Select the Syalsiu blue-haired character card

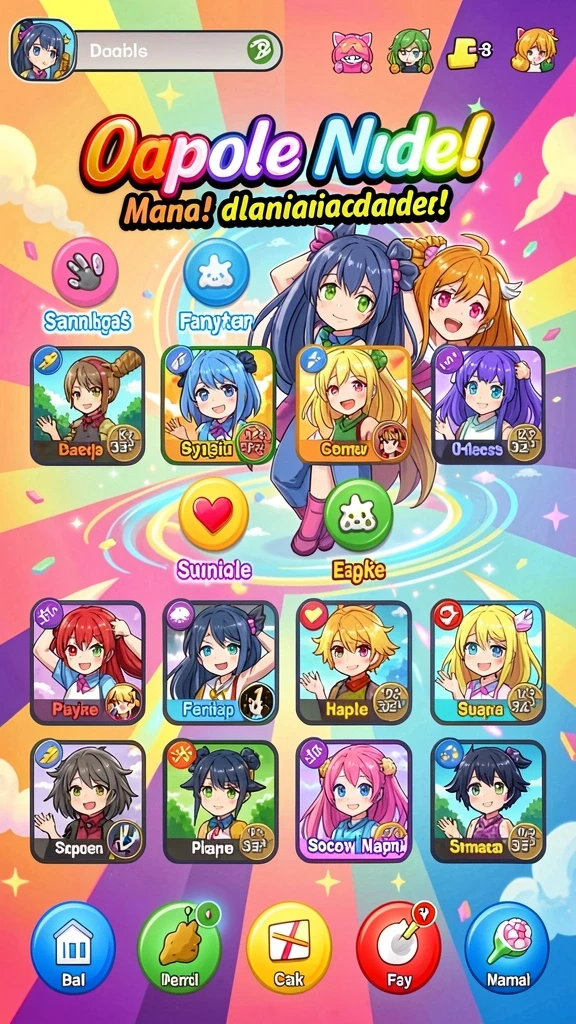219,406
